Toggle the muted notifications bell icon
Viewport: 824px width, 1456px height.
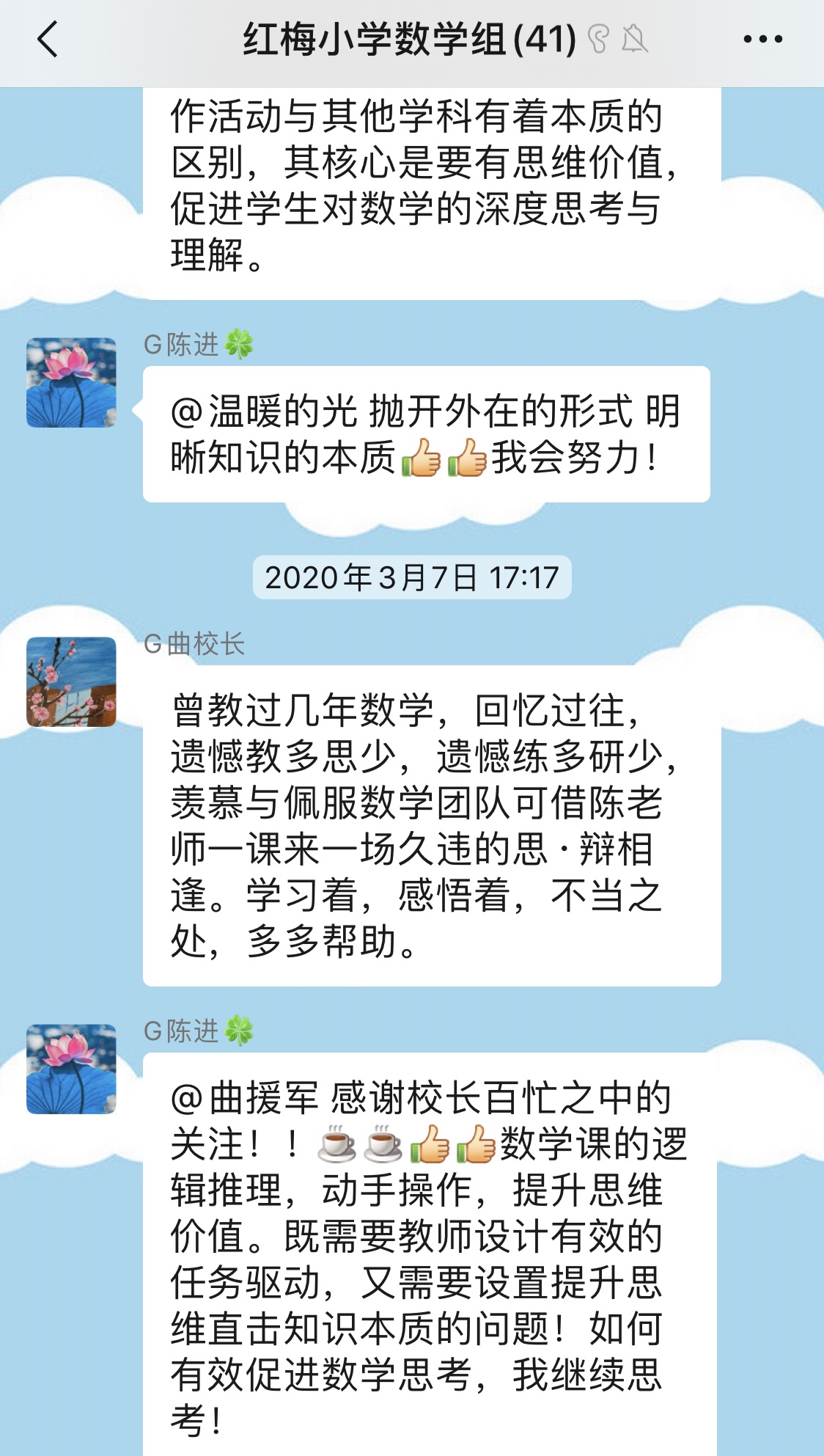(636, 40)
